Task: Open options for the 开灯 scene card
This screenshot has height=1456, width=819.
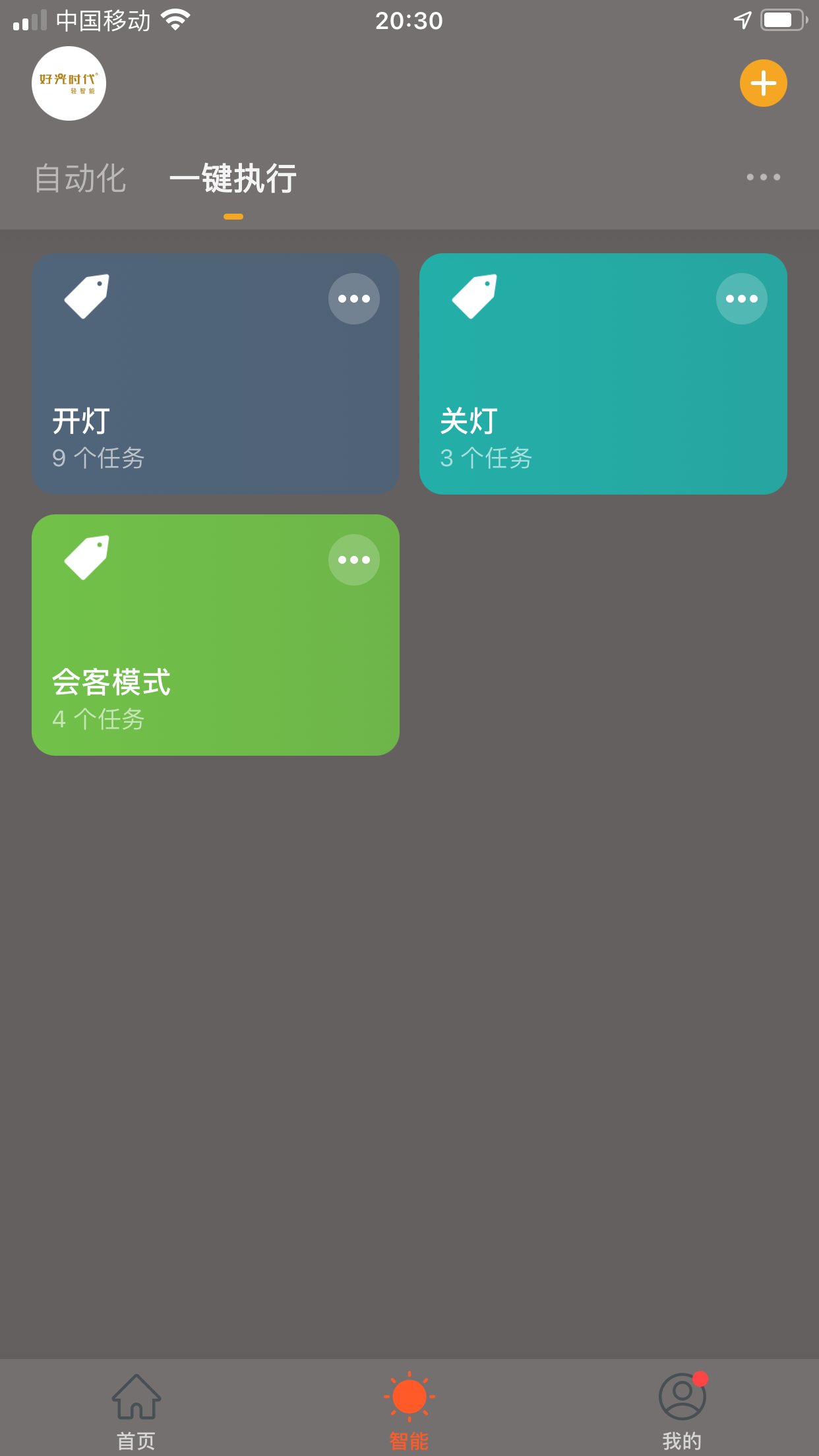Action: tap(353, 298)
